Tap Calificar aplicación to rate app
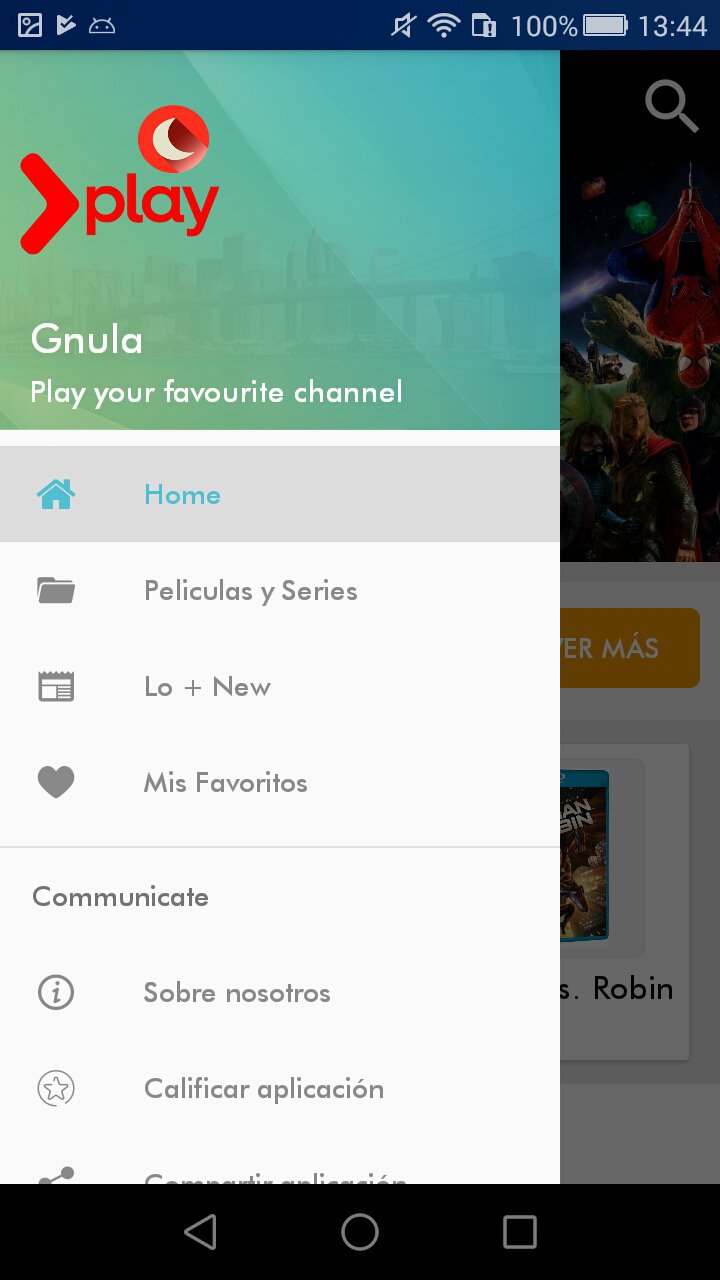Screen dimensions: 720x1280 (x=263, y=1089)
